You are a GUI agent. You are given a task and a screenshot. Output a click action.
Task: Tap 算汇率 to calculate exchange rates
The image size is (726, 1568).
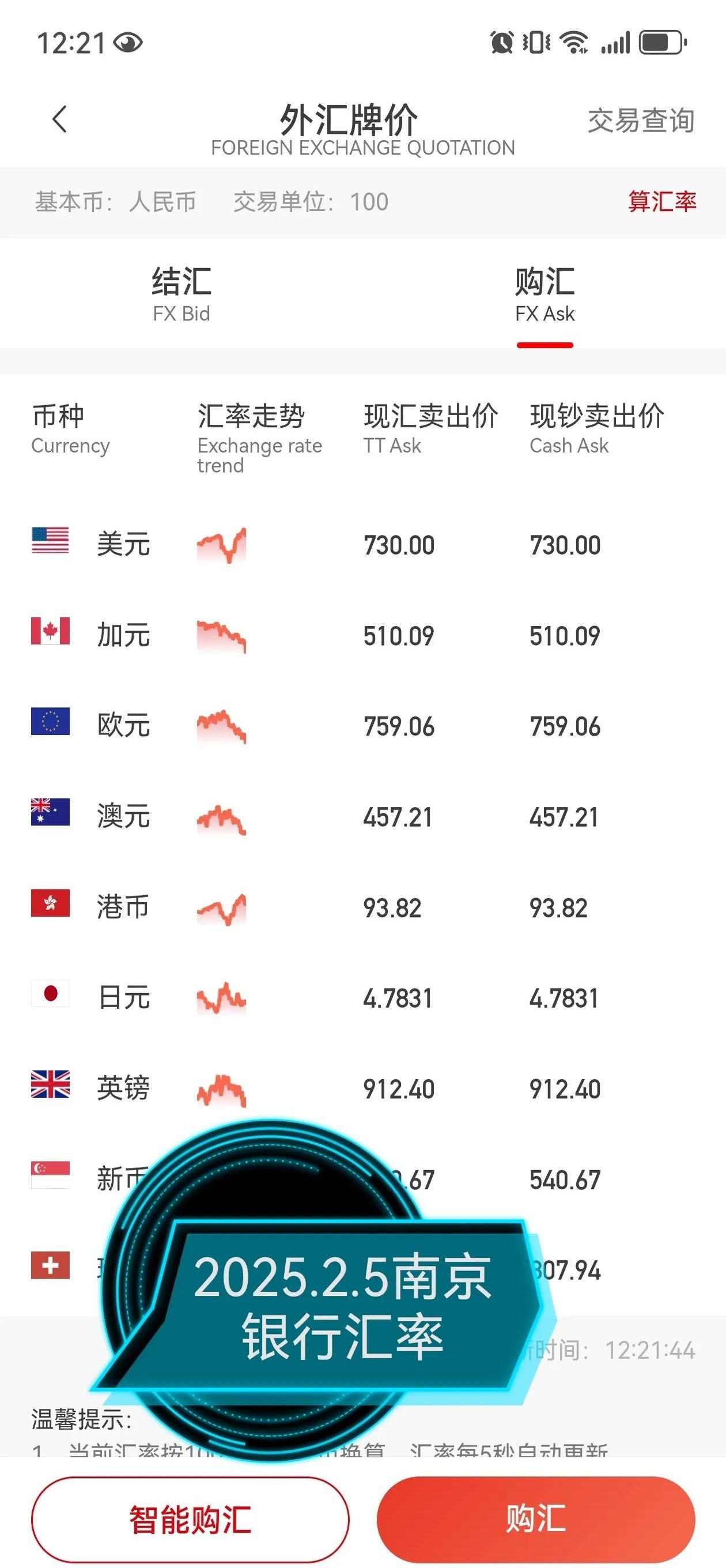point(662,202)
